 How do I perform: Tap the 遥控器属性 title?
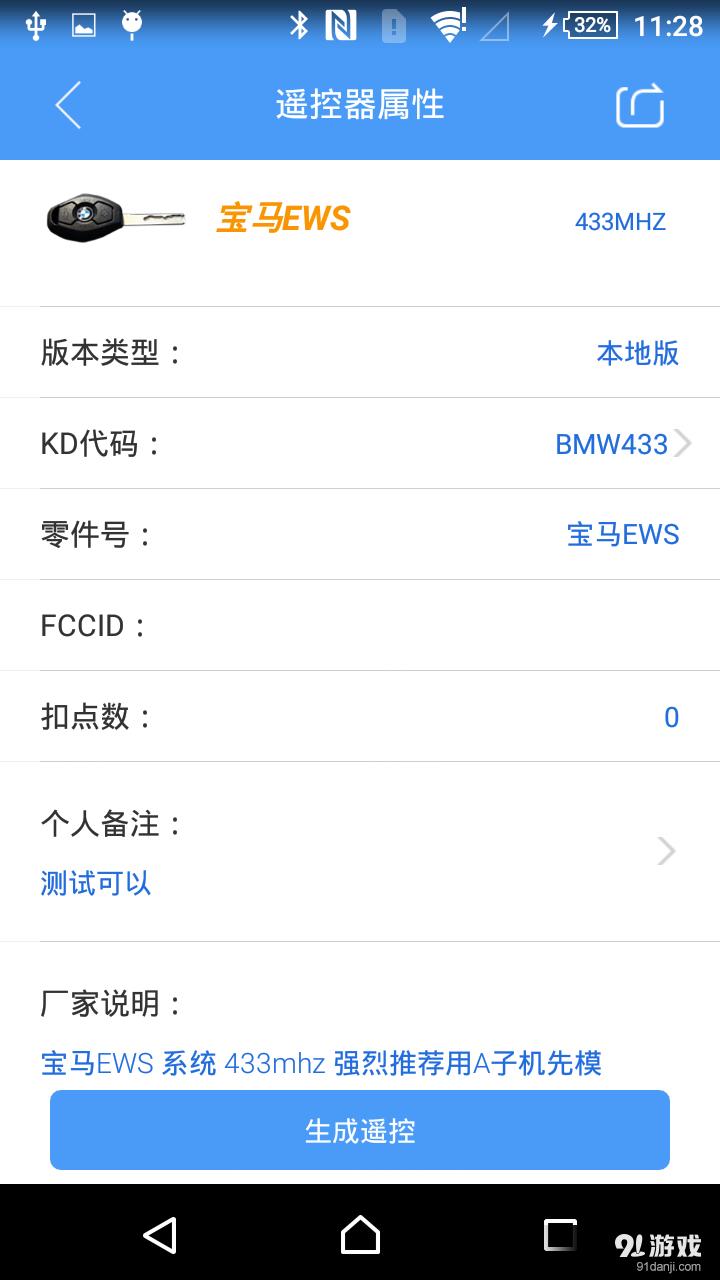coord(360,105)
